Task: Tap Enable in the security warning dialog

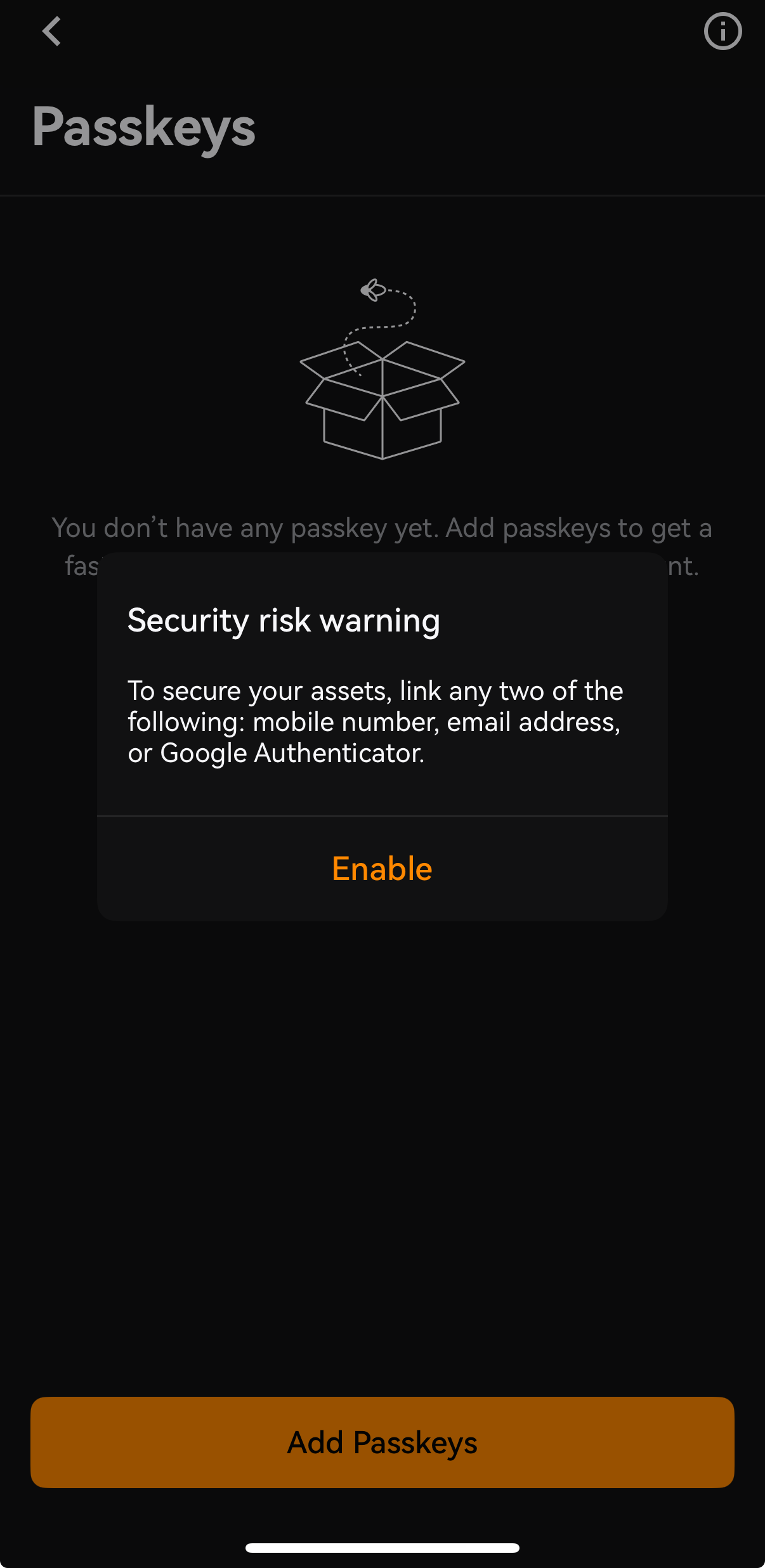Action: tap(382, 869)
